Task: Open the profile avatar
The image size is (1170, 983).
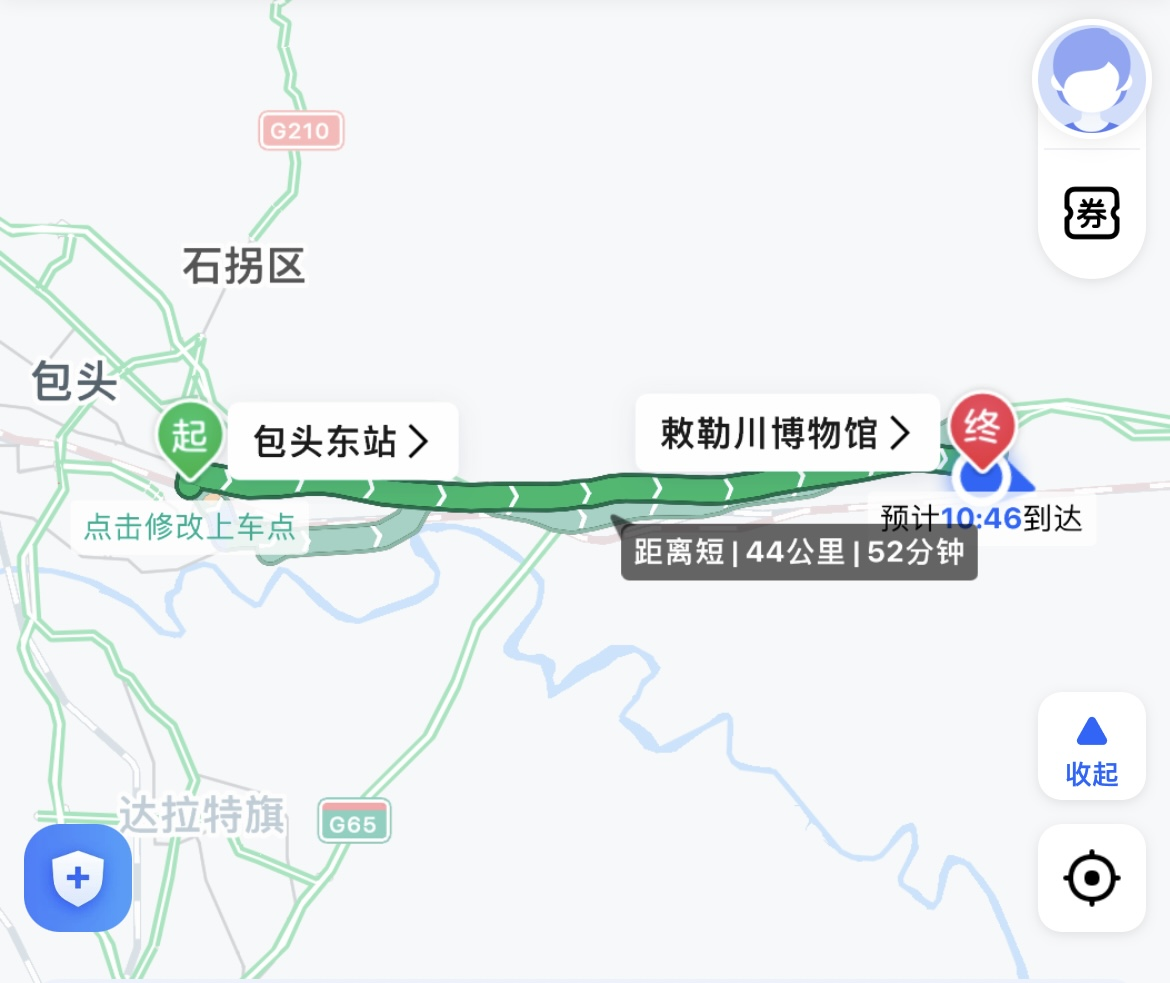Action: click(1091, 78)
